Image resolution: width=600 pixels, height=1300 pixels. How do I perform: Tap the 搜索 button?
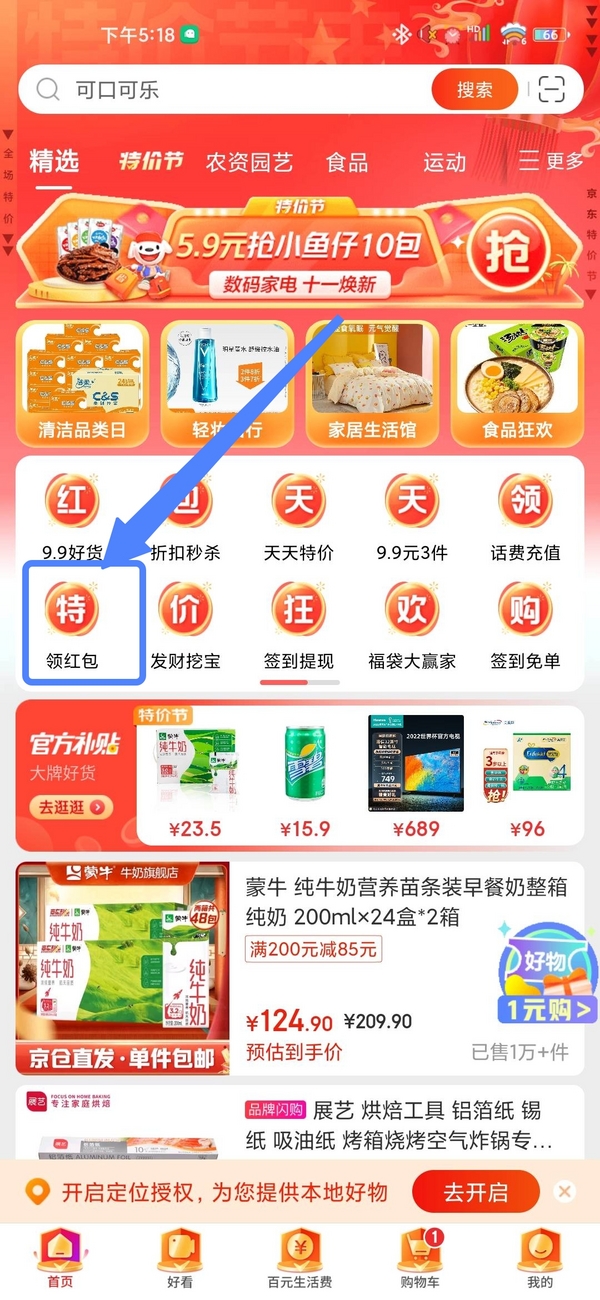coord(474,90)
